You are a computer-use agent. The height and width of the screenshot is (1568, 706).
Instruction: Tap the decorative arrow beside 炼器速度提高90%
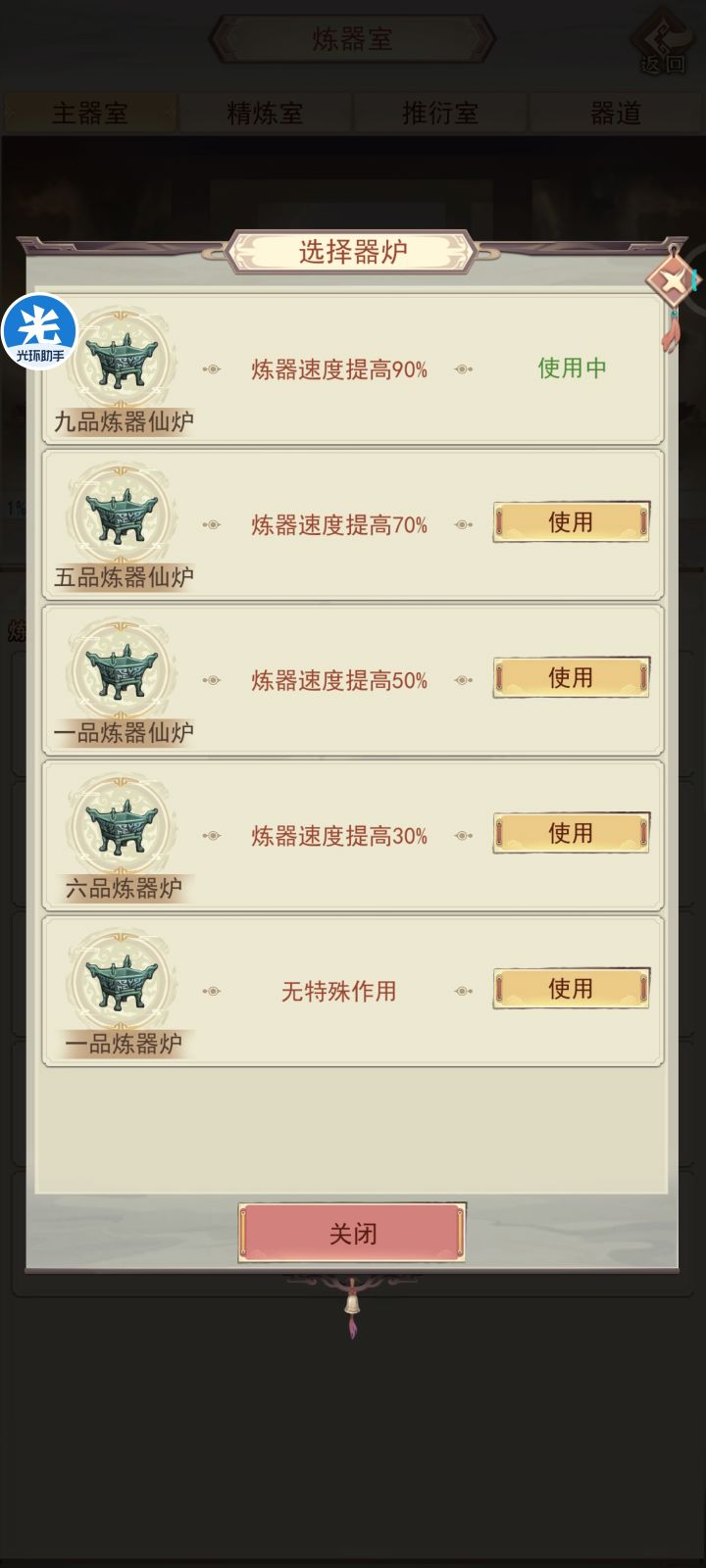coord(462,369)
